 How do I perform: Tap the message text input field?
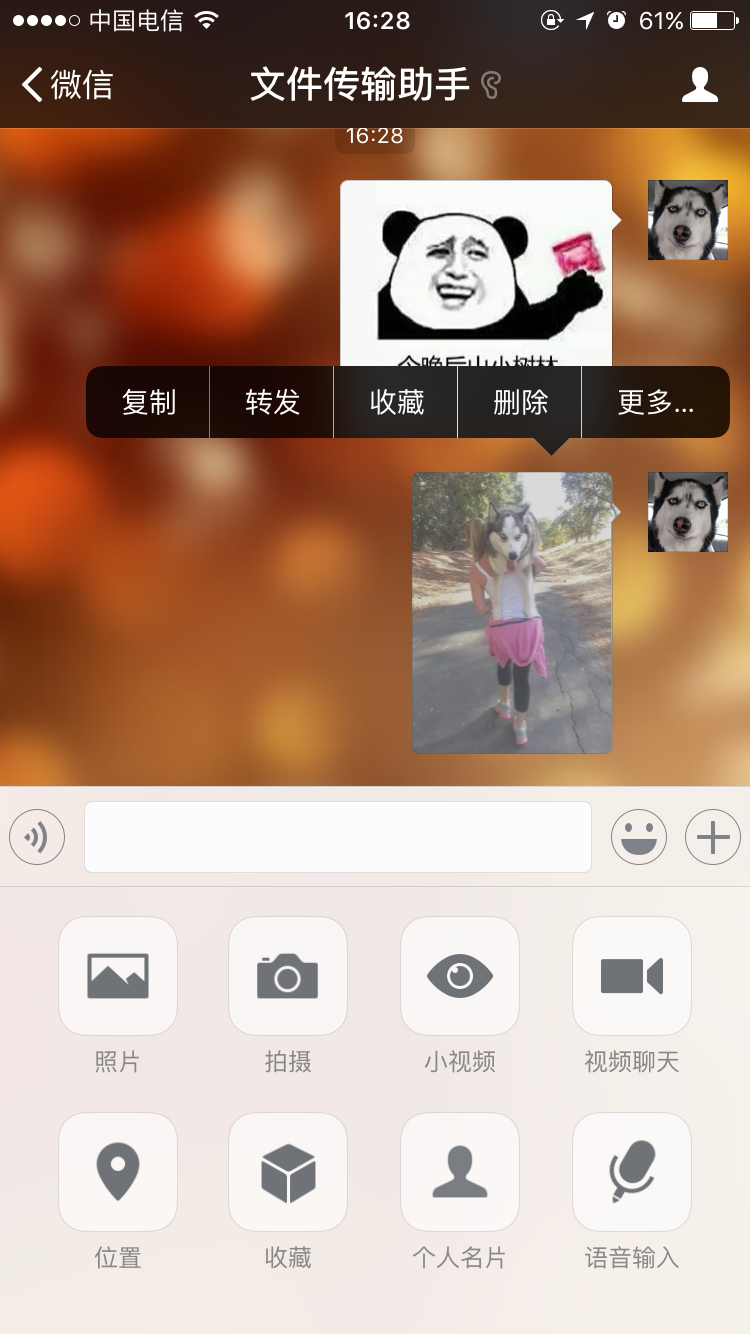[337, 837]
